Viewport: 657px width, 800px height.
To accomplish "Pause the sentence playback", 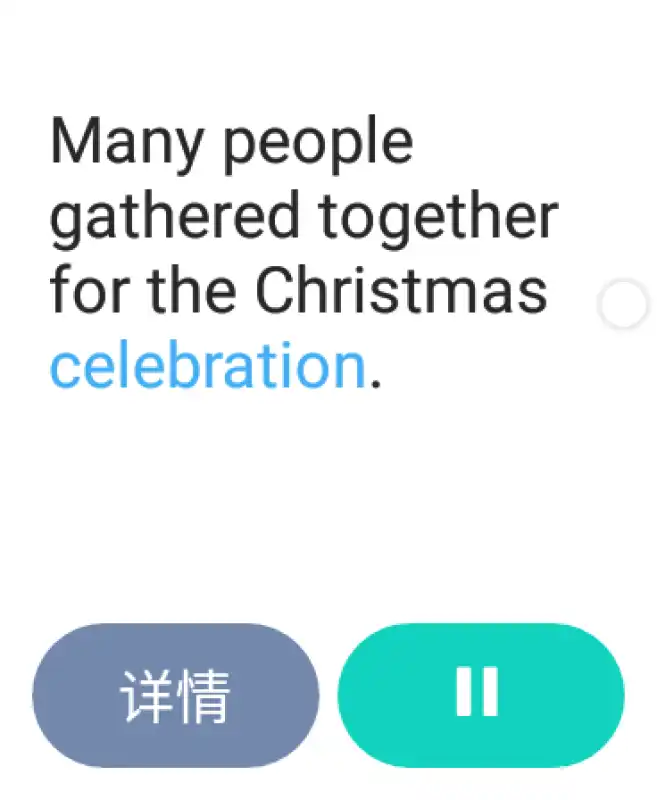I will (480, 695).
